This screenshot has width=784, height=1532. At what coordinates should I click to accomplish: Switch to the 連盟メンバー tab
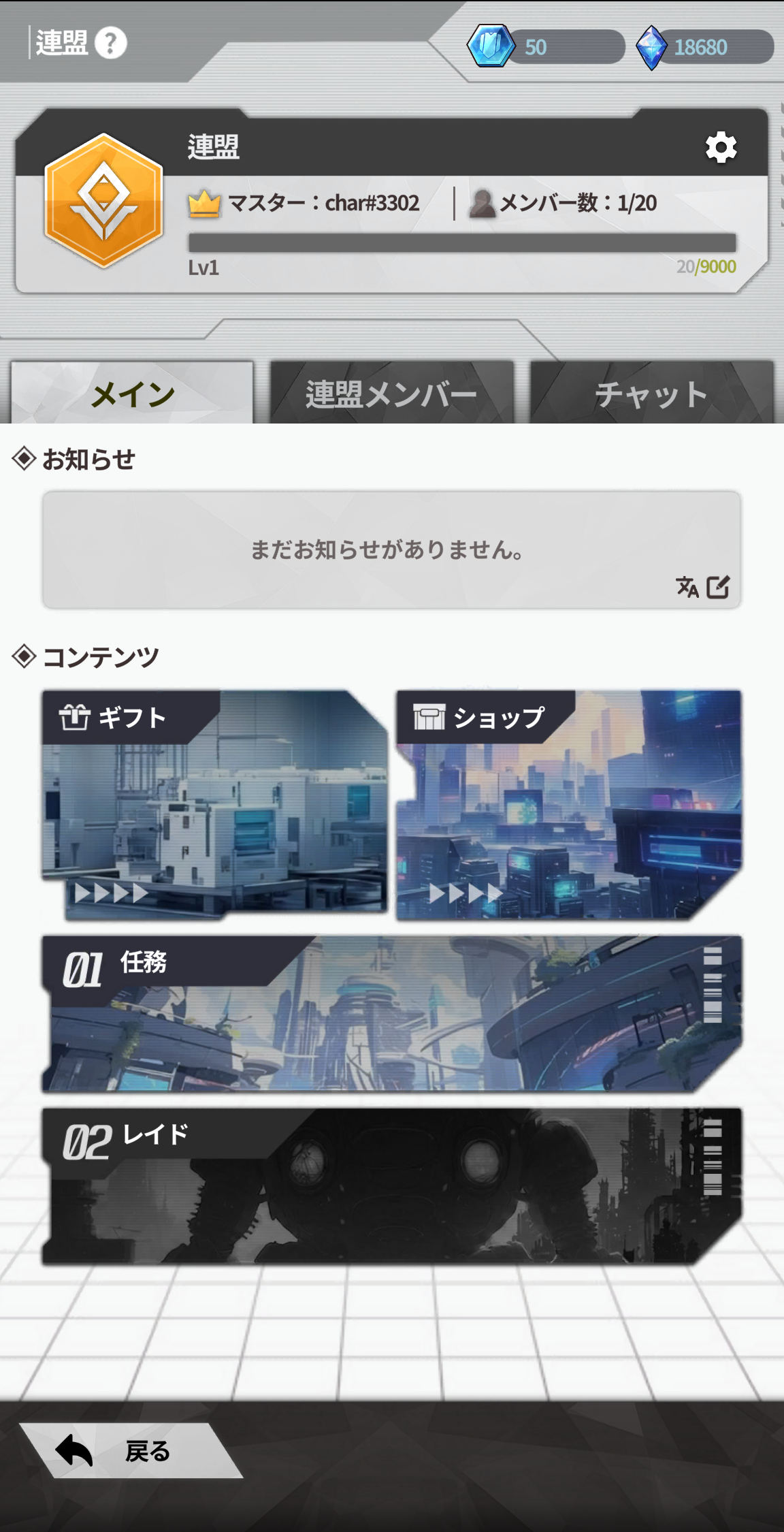[391, 393]
